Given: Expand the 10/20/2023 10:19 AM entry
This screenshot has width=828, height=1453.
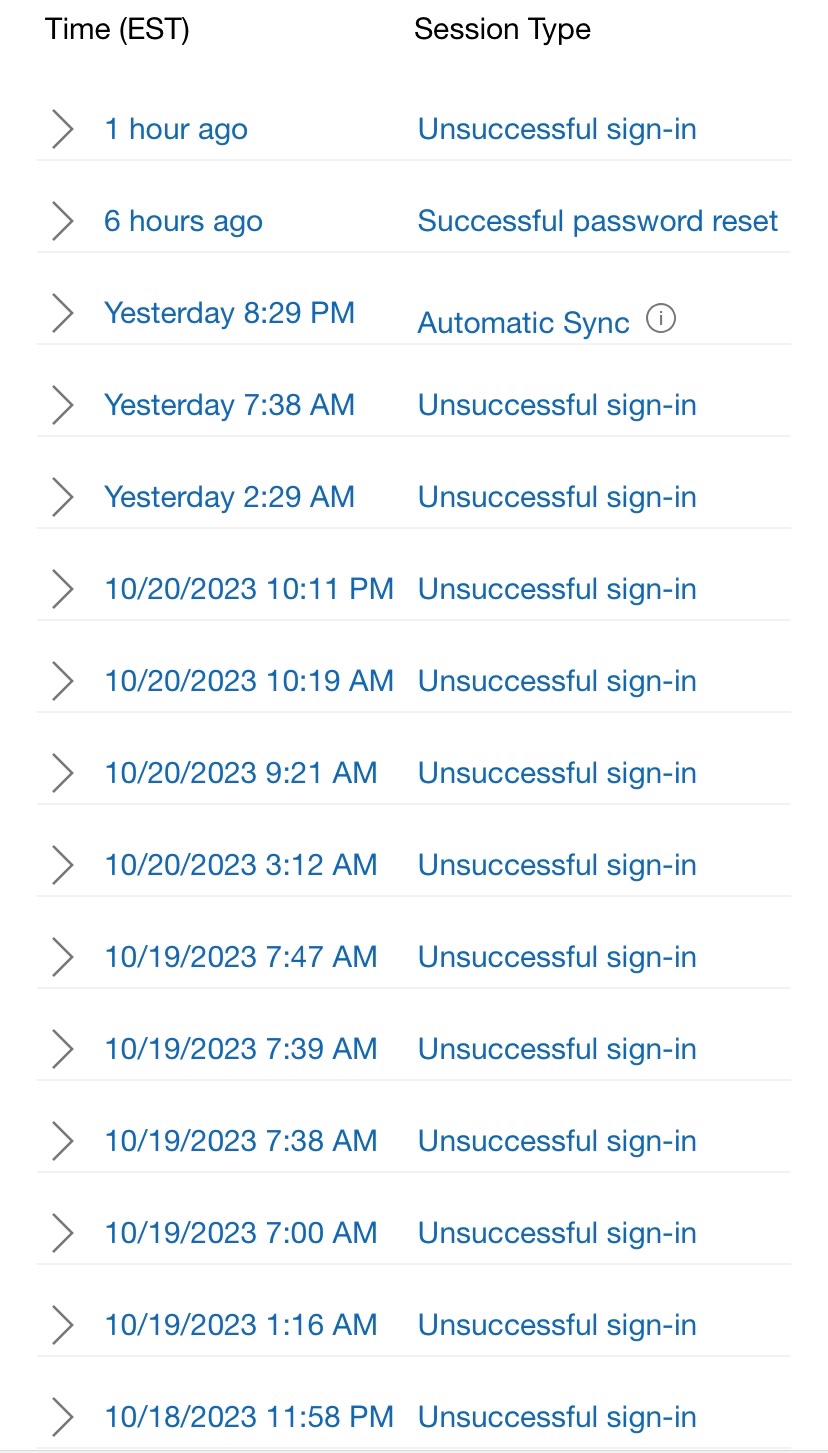Looking at the screenshot, I should [x=62, y=682].
